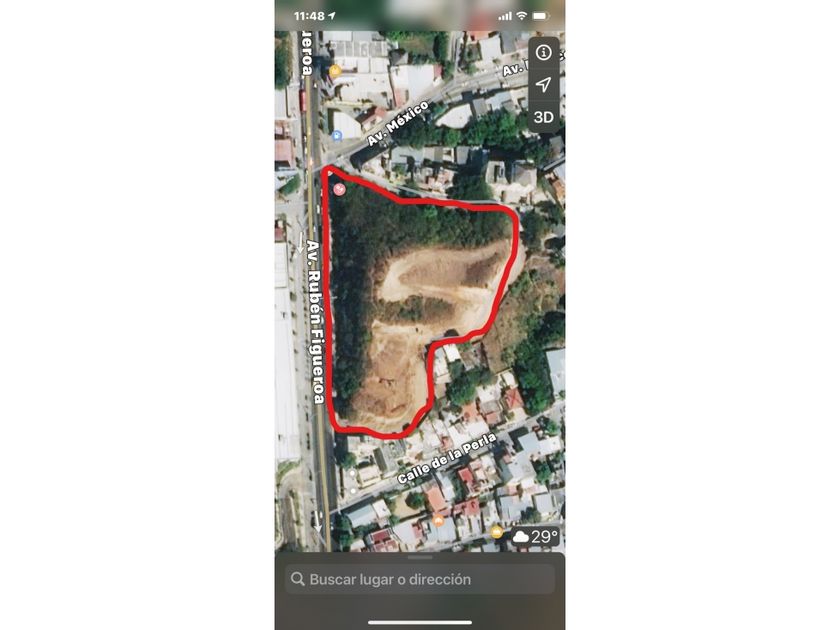Center the map on current location
Viewport: 840px width, 630px height.
(x=543, y=84)
